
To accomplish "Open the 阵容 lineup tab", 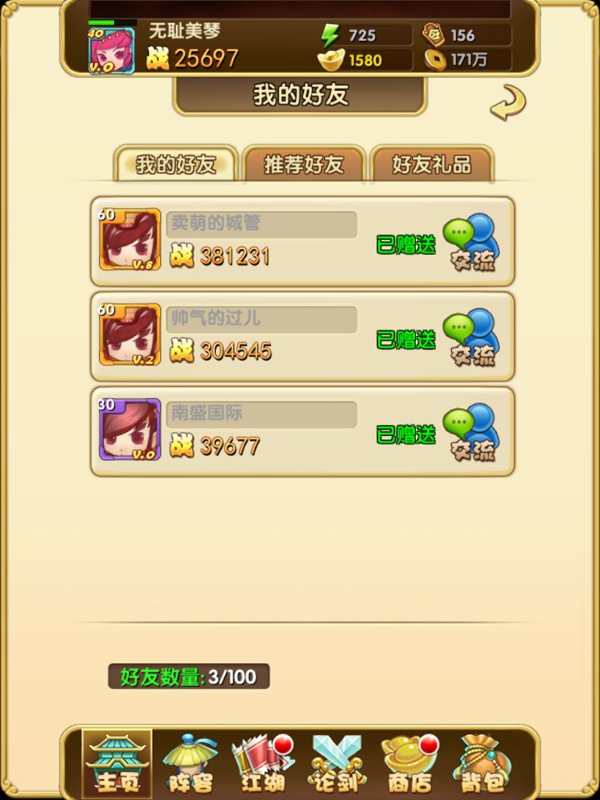I will (x=190, y=764).
